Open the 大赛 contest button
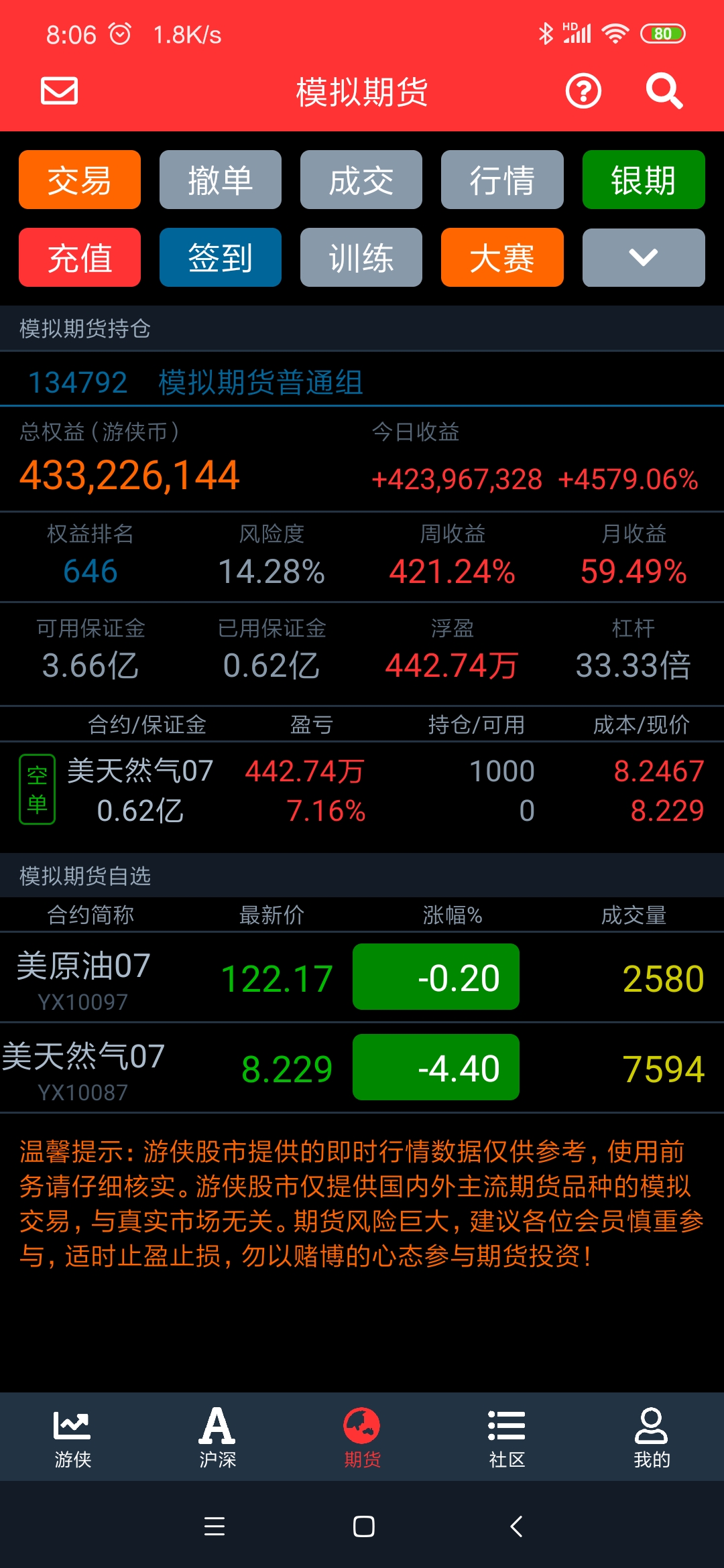This screenshot has height=1568, width=724. pyautogui.click(x=502, y=257)
